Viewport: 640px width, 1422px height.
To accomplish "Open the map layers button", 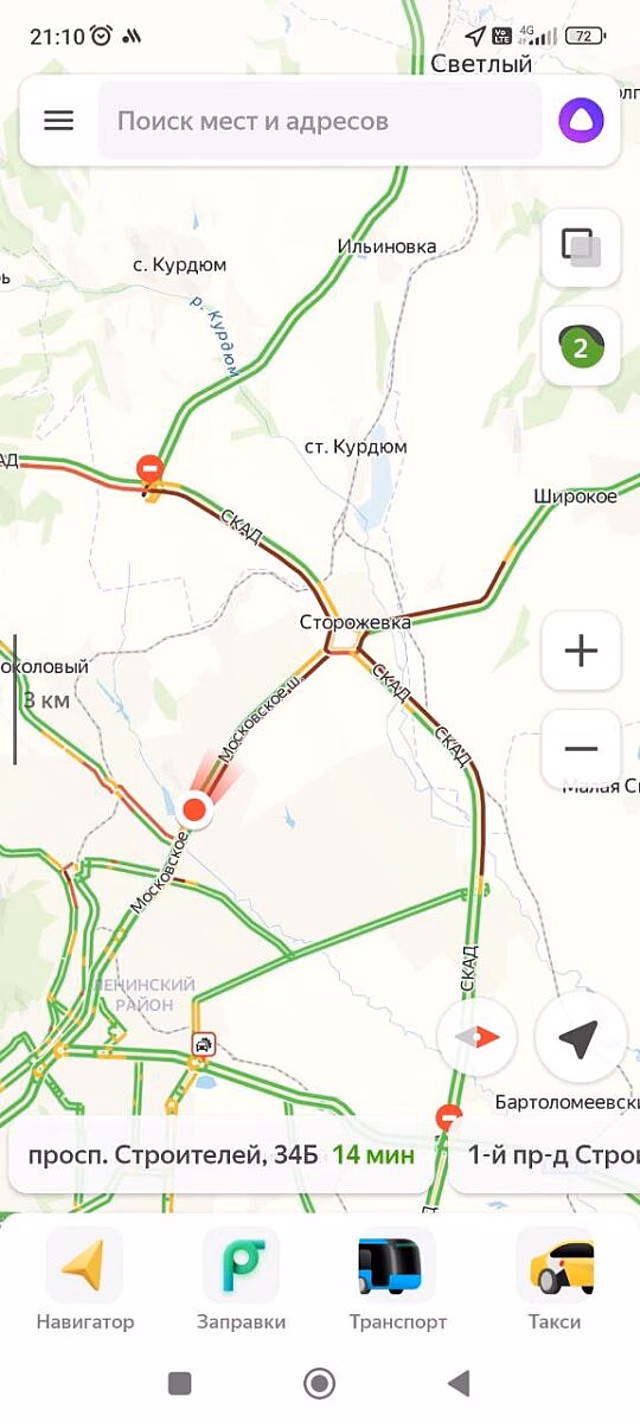I will pyautogui.click(x=580, y=246).
